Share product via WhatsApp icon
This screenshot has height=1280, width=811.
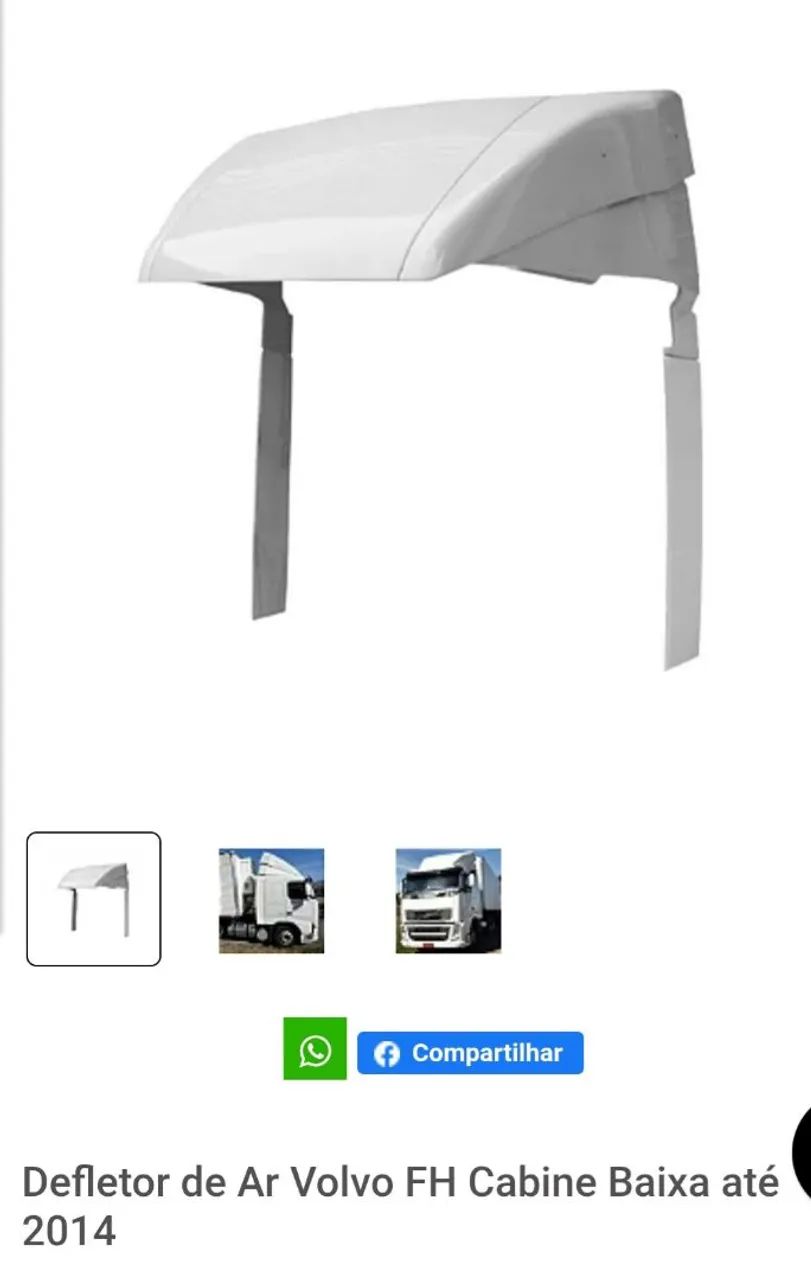pos(314,1049)
